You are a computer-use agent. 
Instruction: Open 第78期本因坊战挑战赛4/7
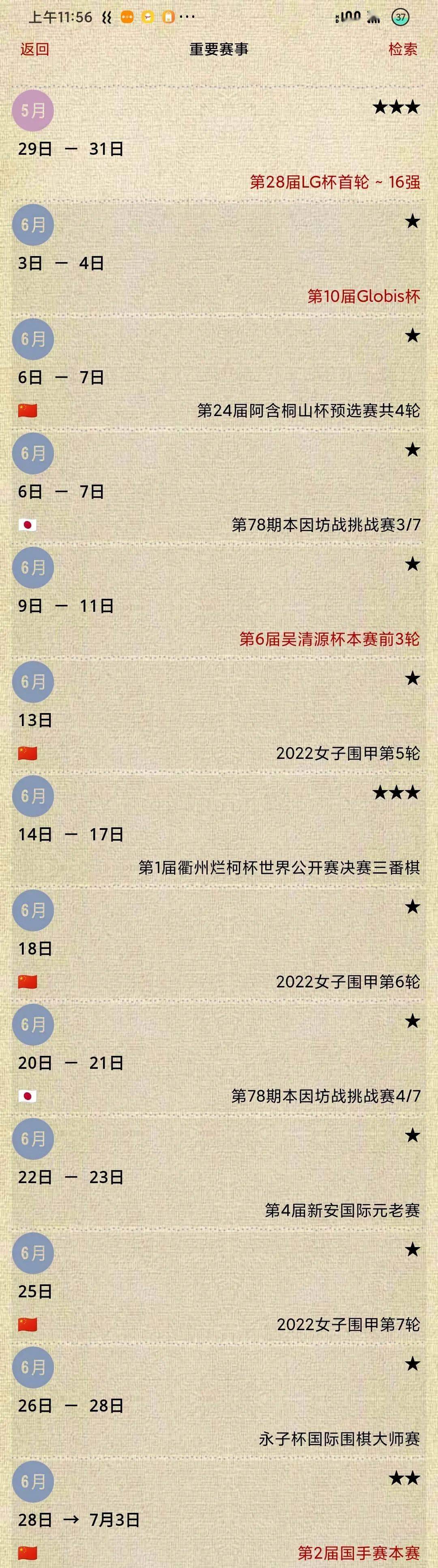pos(326,1096)
